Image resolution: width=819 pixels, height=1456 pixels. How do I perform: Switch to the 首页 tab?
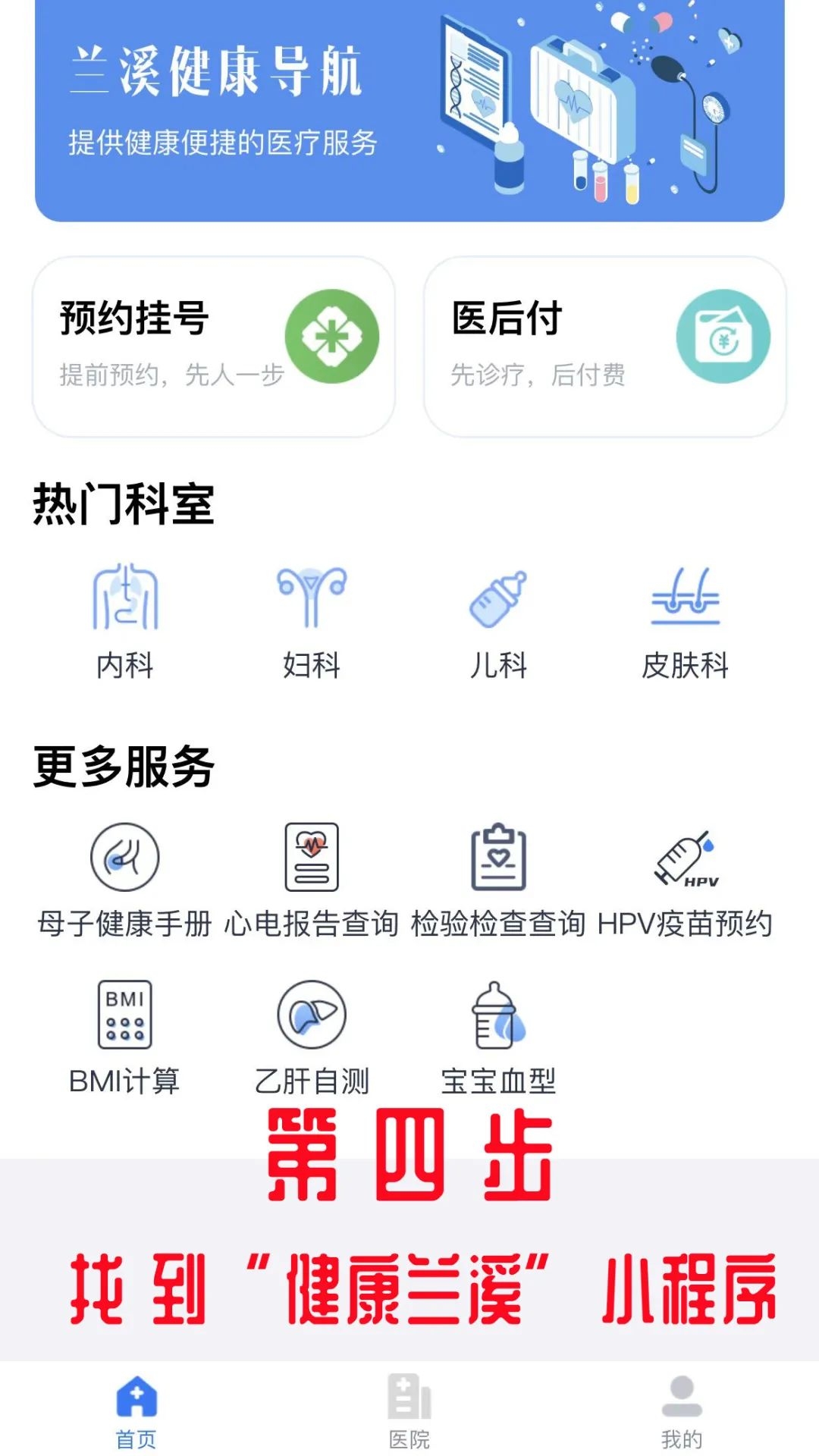click(x=136, y=1410)
